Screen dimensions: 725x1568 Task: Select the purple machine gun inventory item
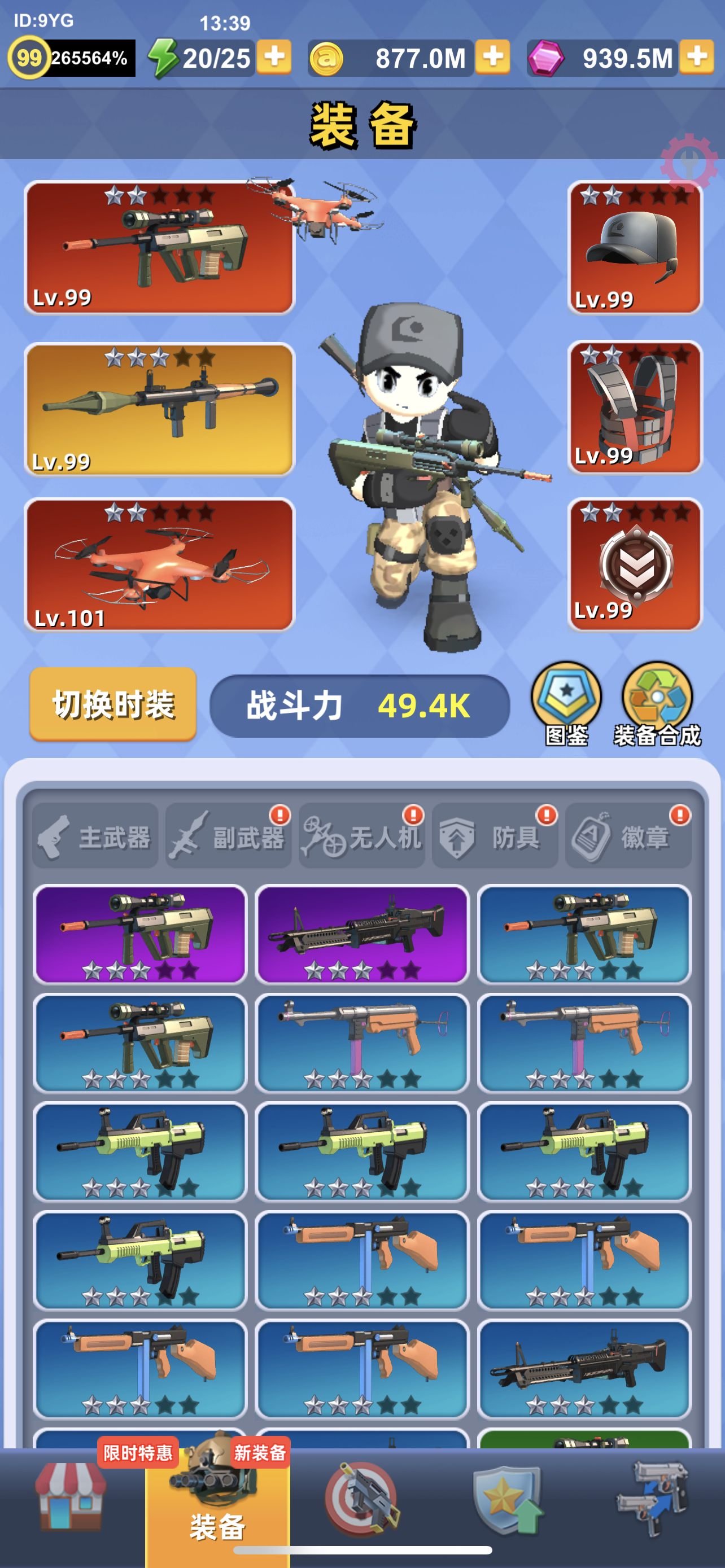tap(361, 934)
